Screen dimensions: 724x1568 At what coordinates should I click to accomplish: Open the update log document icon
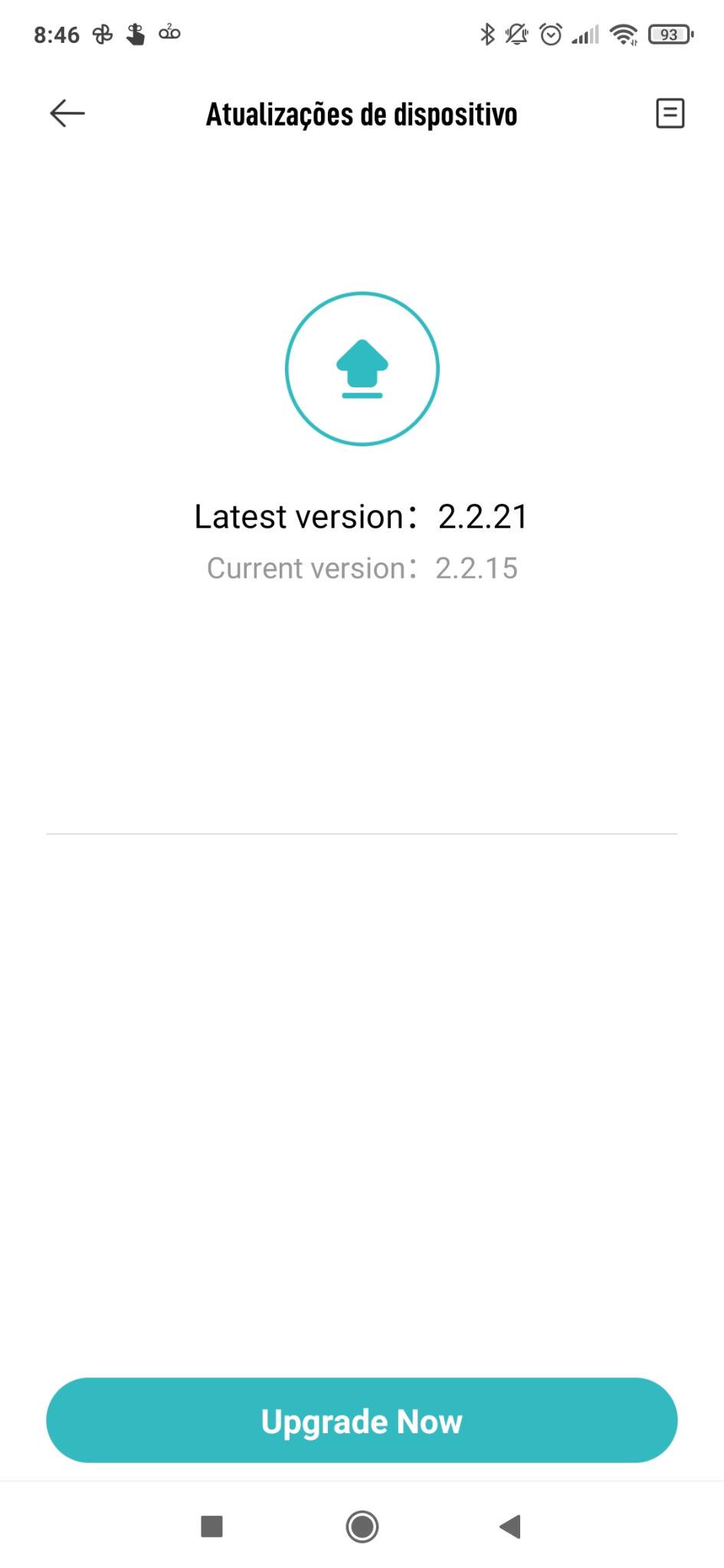click(x=670, y=113)
